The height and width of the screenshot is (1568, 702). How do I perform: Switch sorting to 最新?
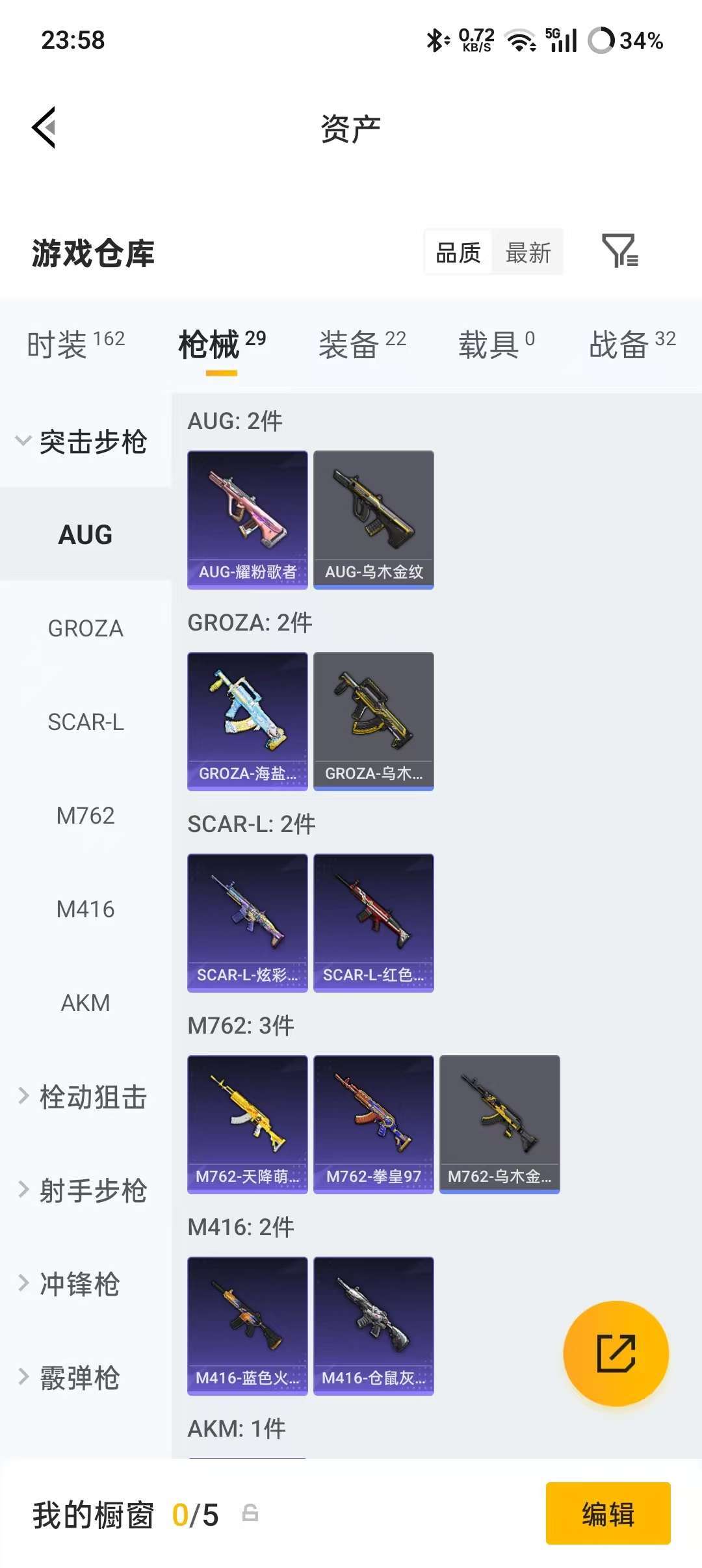click(528, 252)
